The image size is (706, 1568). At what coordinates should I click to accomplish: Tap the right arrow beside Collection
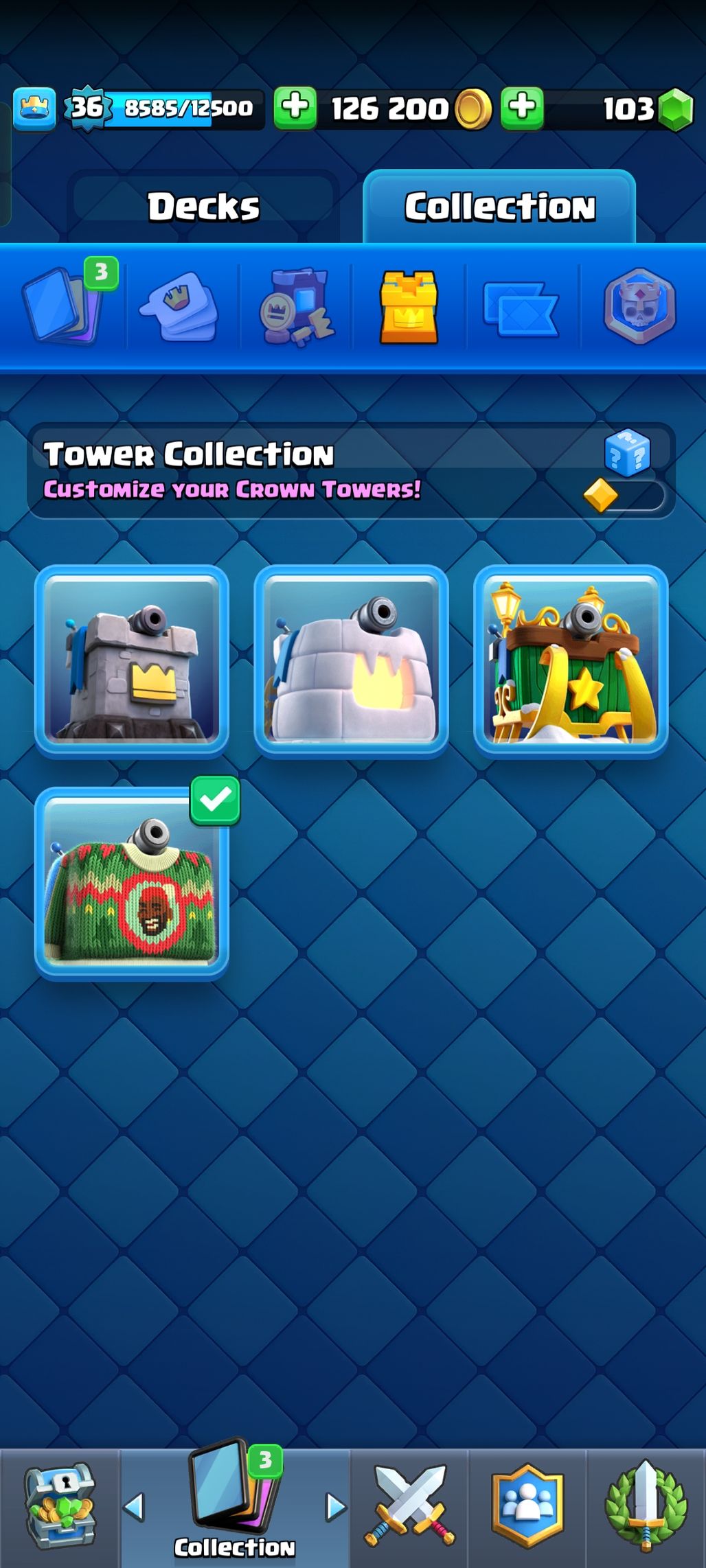(x=335, y=1506)
